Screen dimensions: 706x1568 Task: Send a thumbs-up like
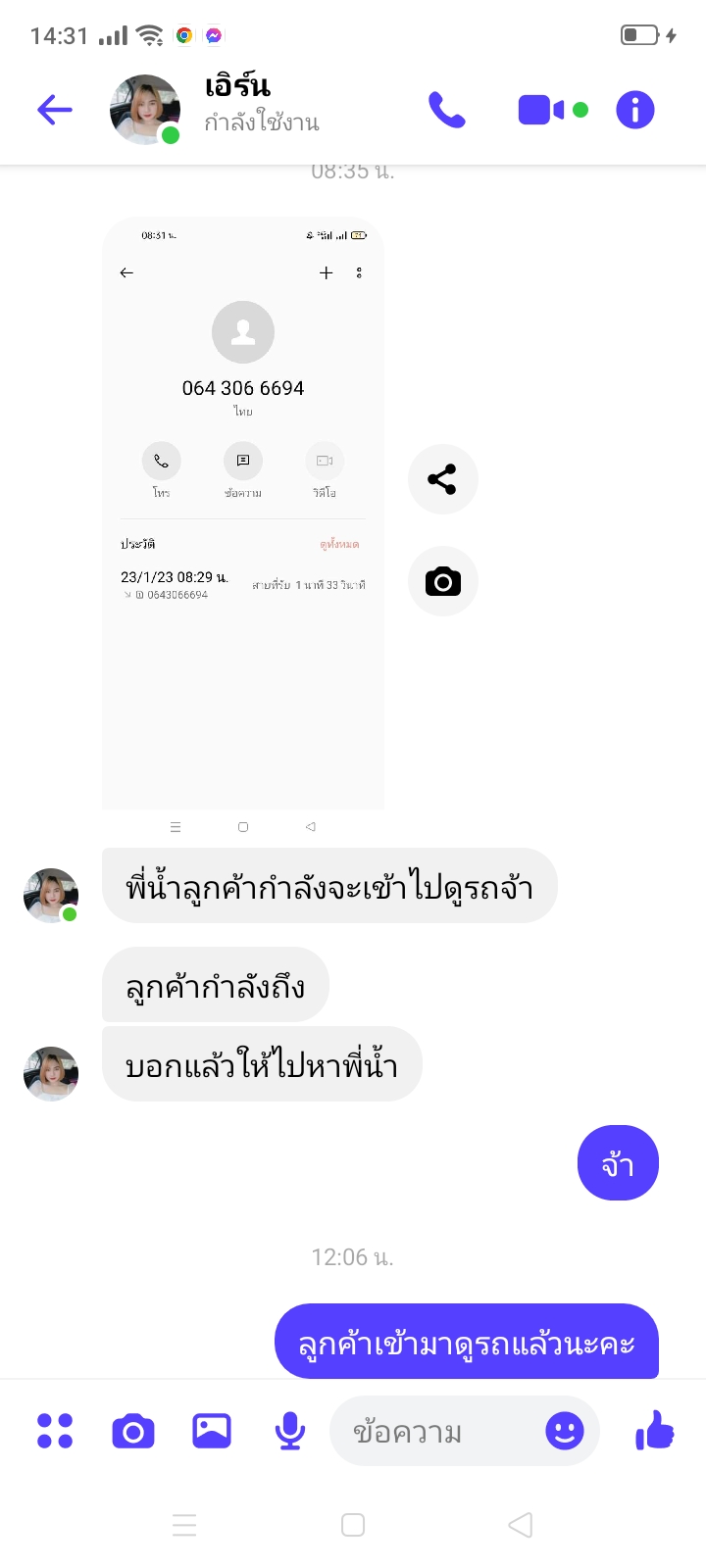click(655, 1431)
